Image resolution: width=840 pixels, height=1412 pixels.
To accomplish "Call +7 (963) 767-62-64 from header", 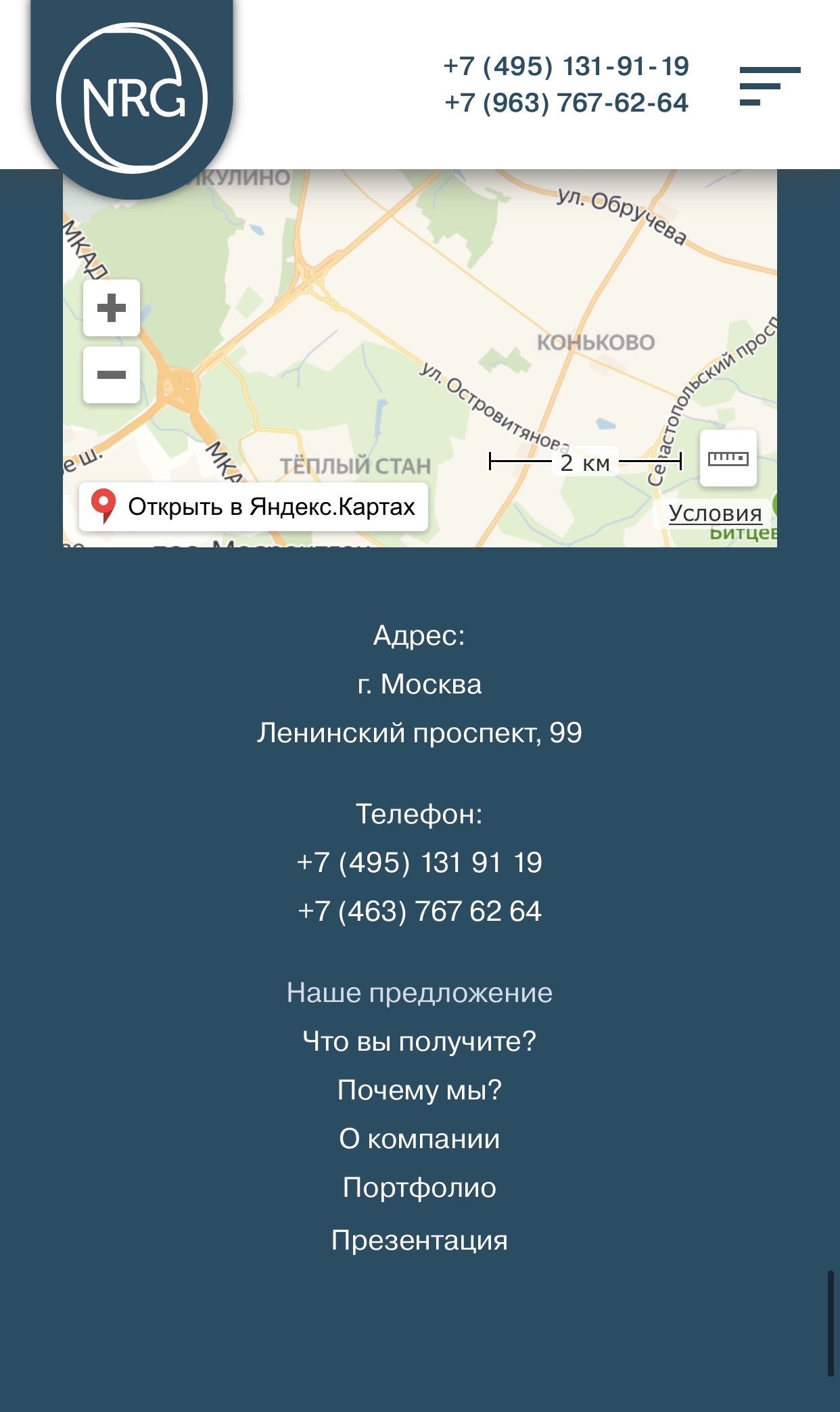I will pyautogui.click(x=566, y=103).
